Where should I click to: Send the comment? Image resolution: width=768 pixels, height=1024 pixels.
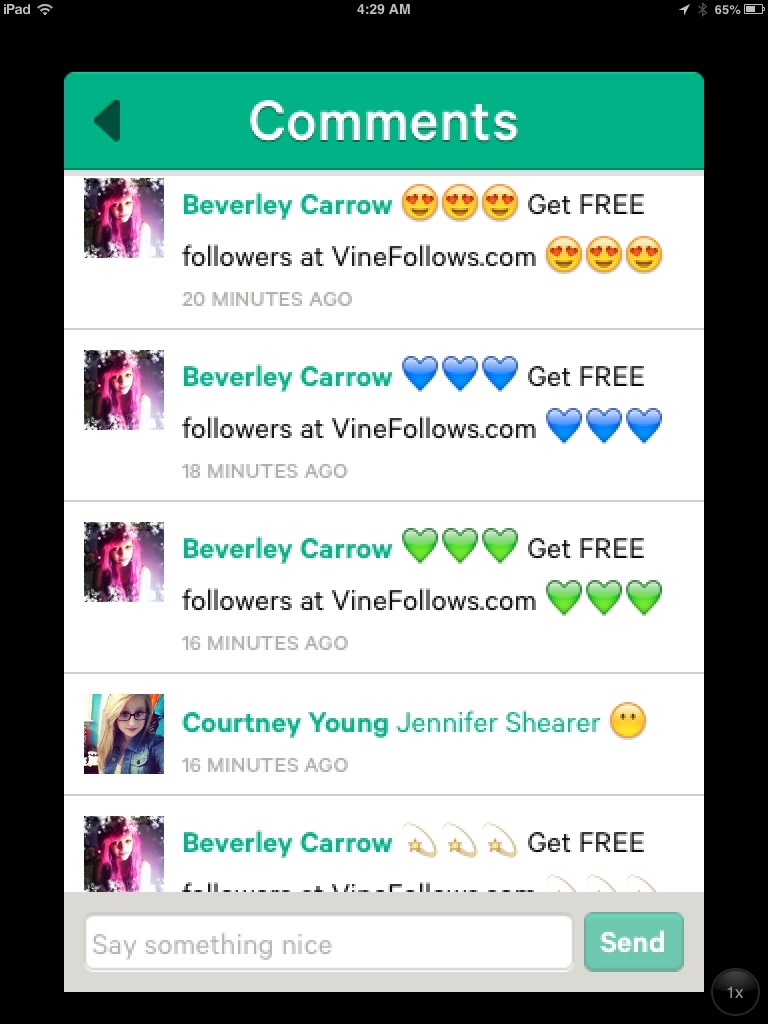click(633, 942)
